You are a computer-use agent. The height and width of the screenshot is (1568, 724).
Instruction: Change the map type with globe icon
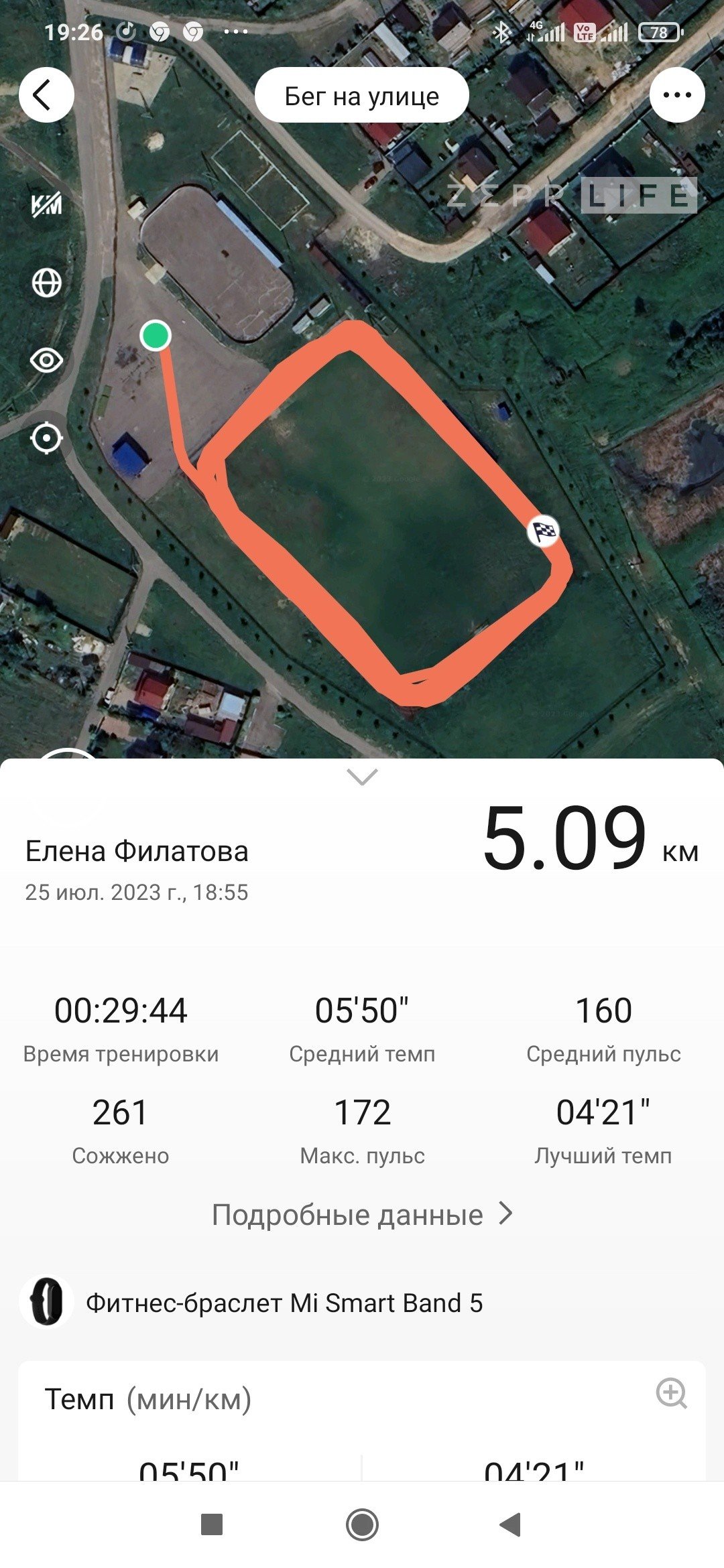point(46,283)
